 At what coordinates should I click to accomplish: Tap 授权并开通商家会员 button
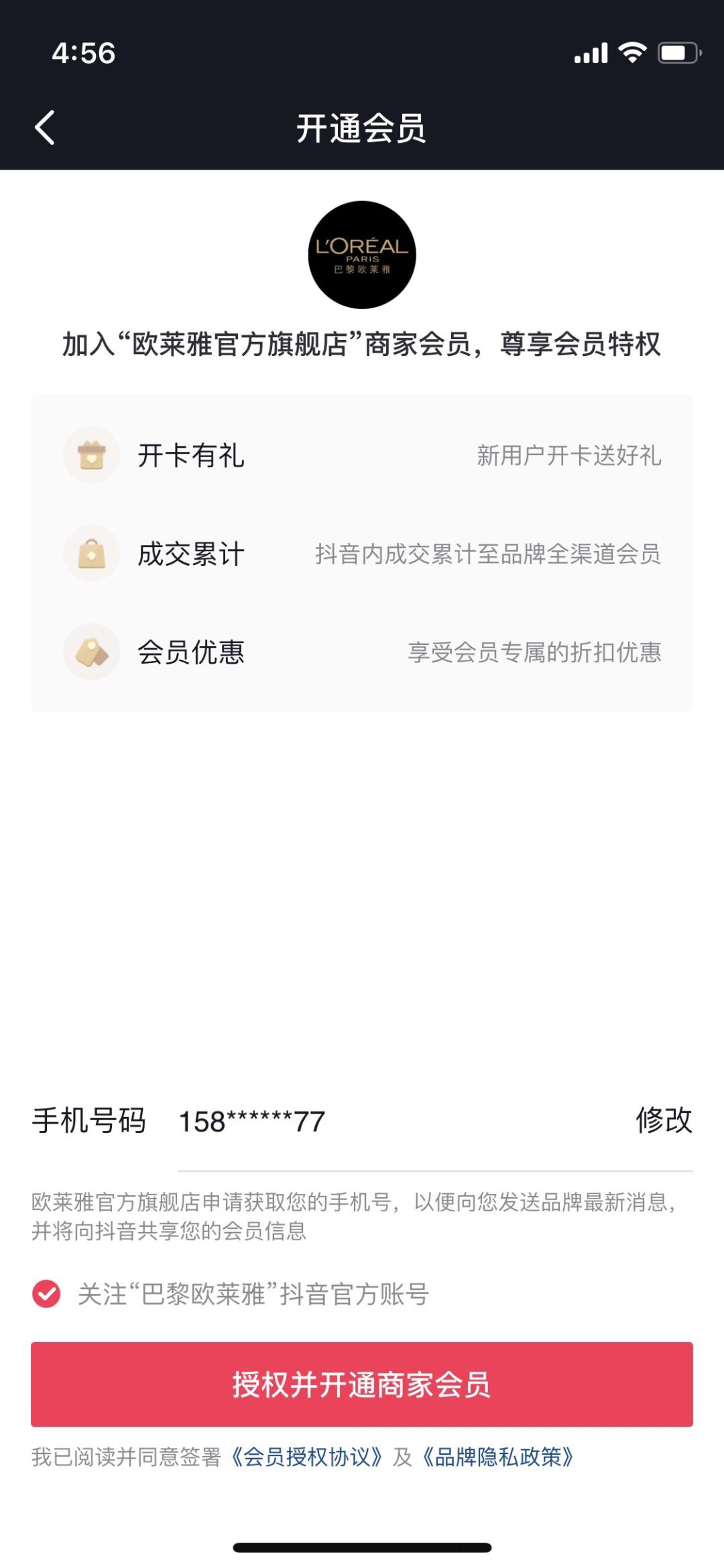pos(362,1384)
